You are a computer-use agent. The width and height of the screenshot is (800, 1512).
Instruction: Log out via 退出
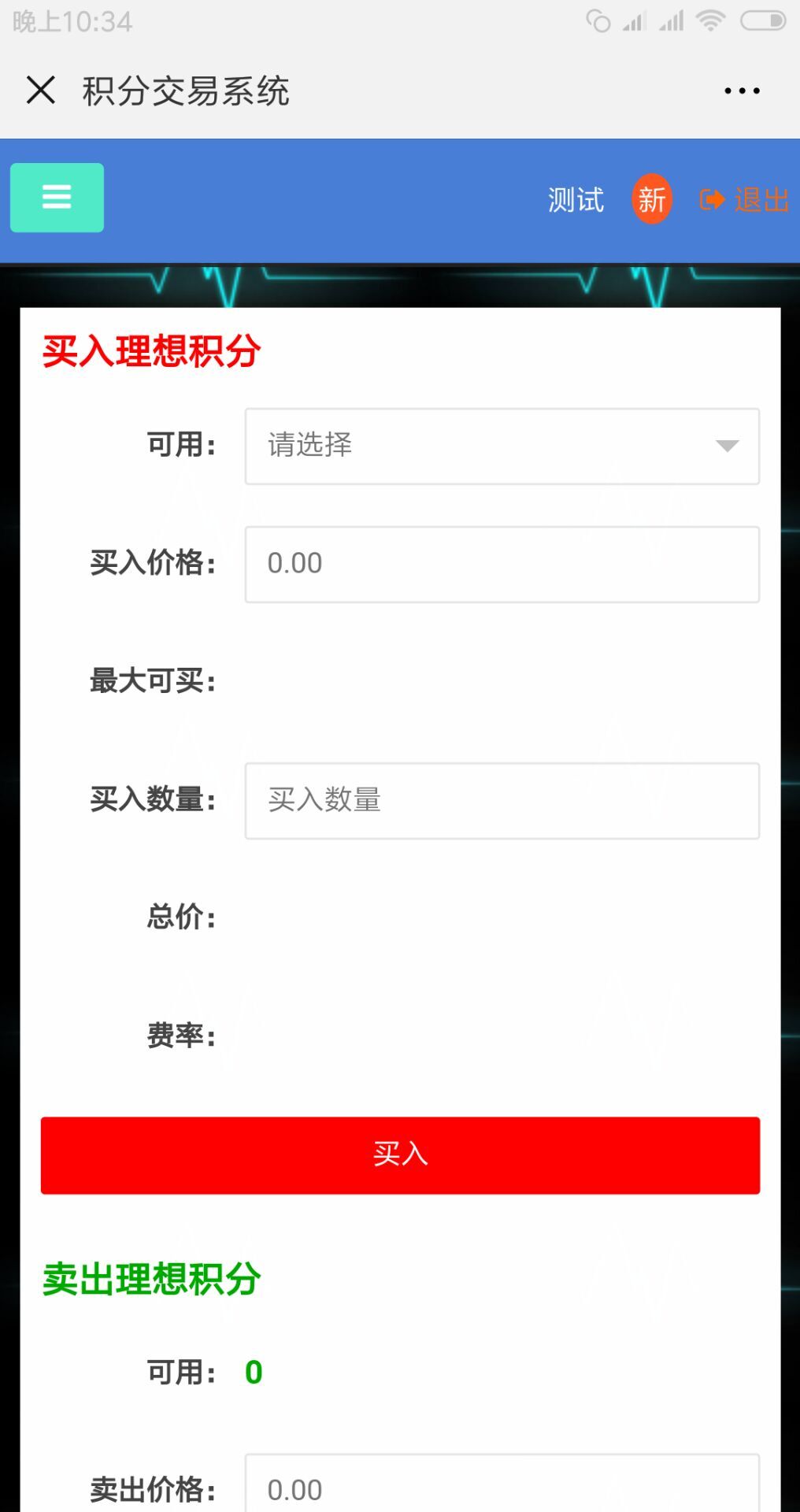coord(745,200)
